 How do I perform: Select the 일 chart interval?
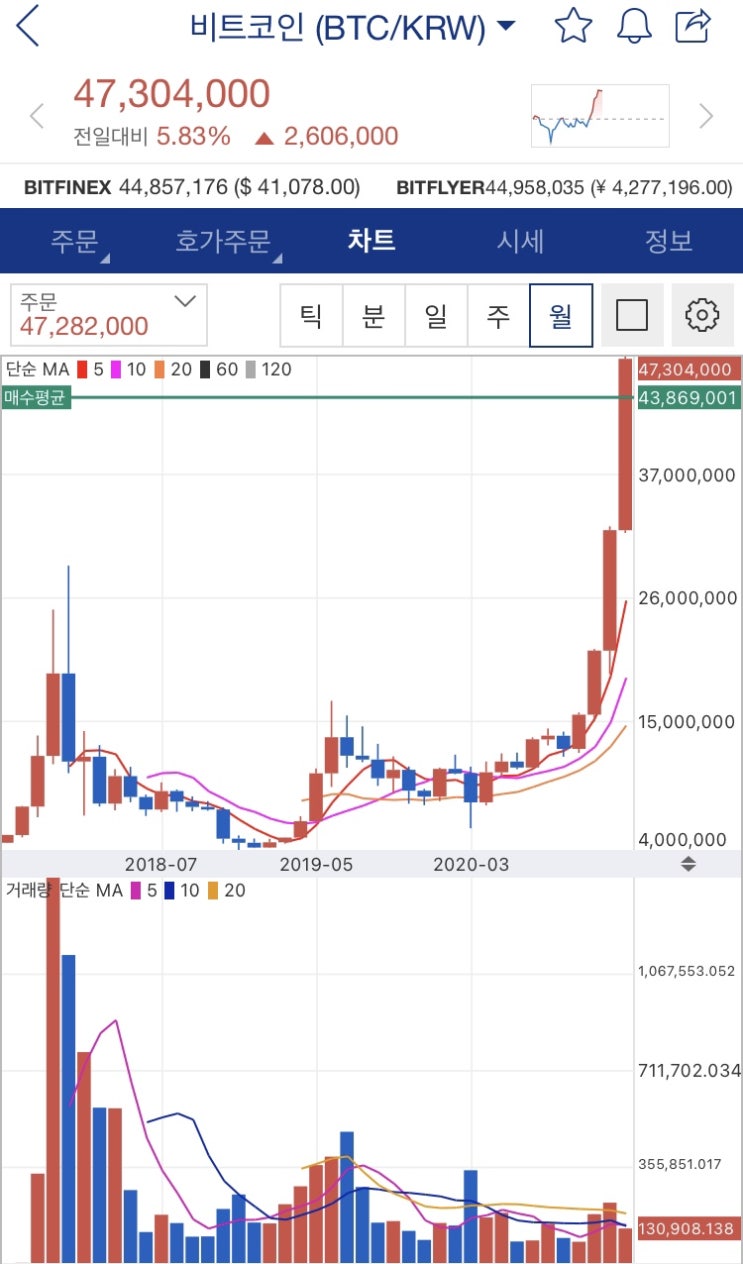436,316
